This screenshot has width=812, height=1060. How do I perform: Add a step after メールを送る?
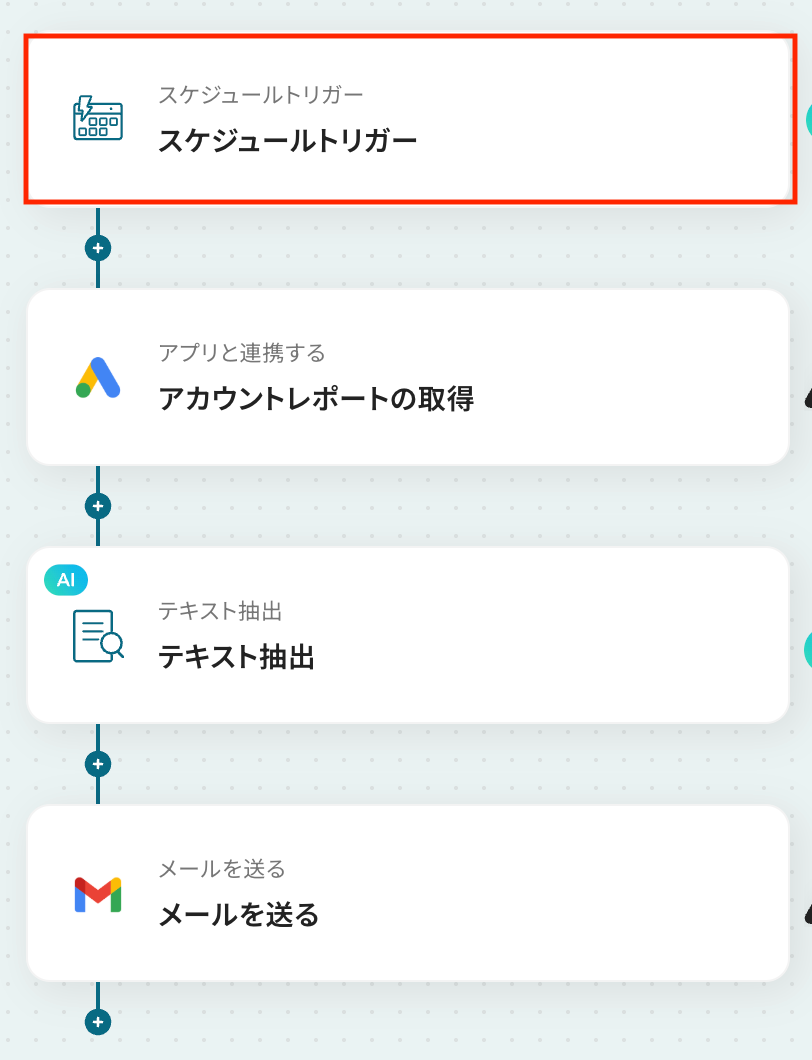[x=98, y=1022]
